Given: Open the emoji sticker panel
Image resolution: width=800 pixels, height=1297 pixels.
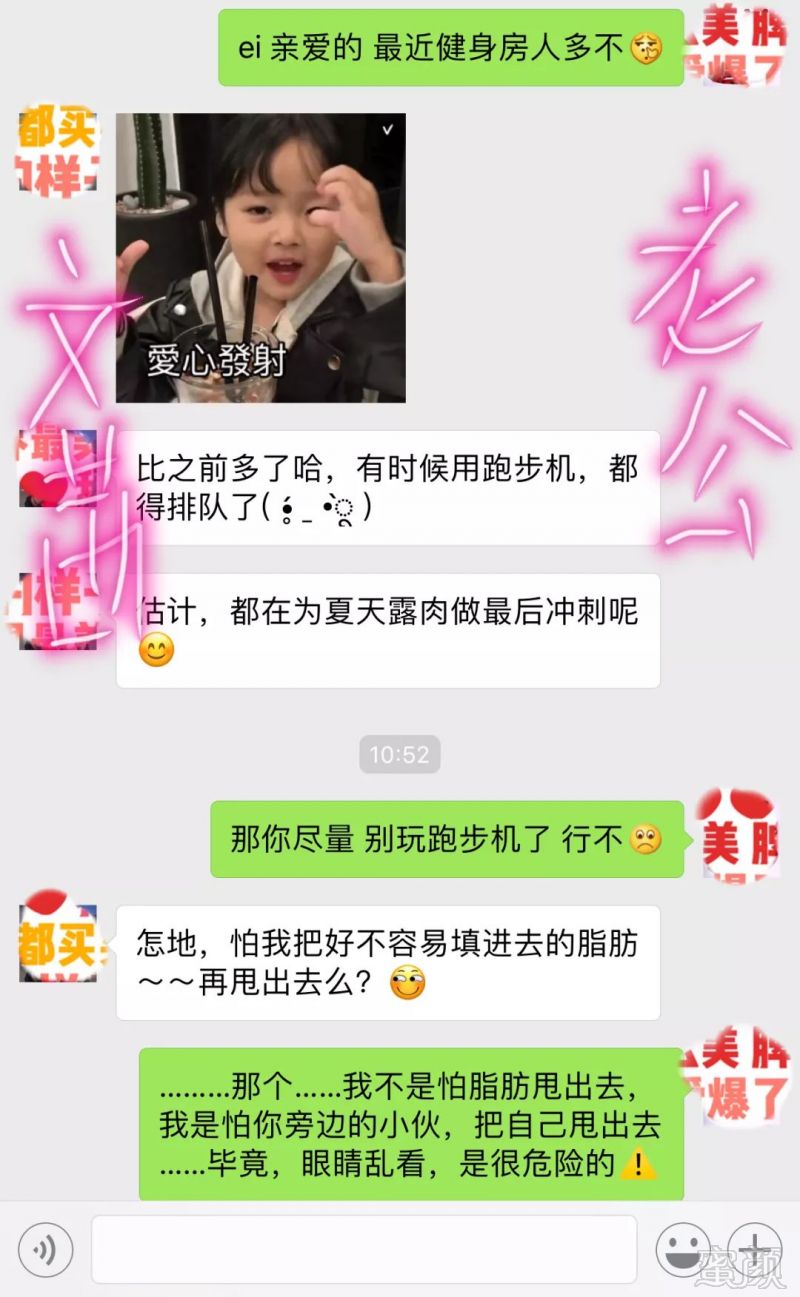Looking at the screenshot, I should tap(683, 1249).
